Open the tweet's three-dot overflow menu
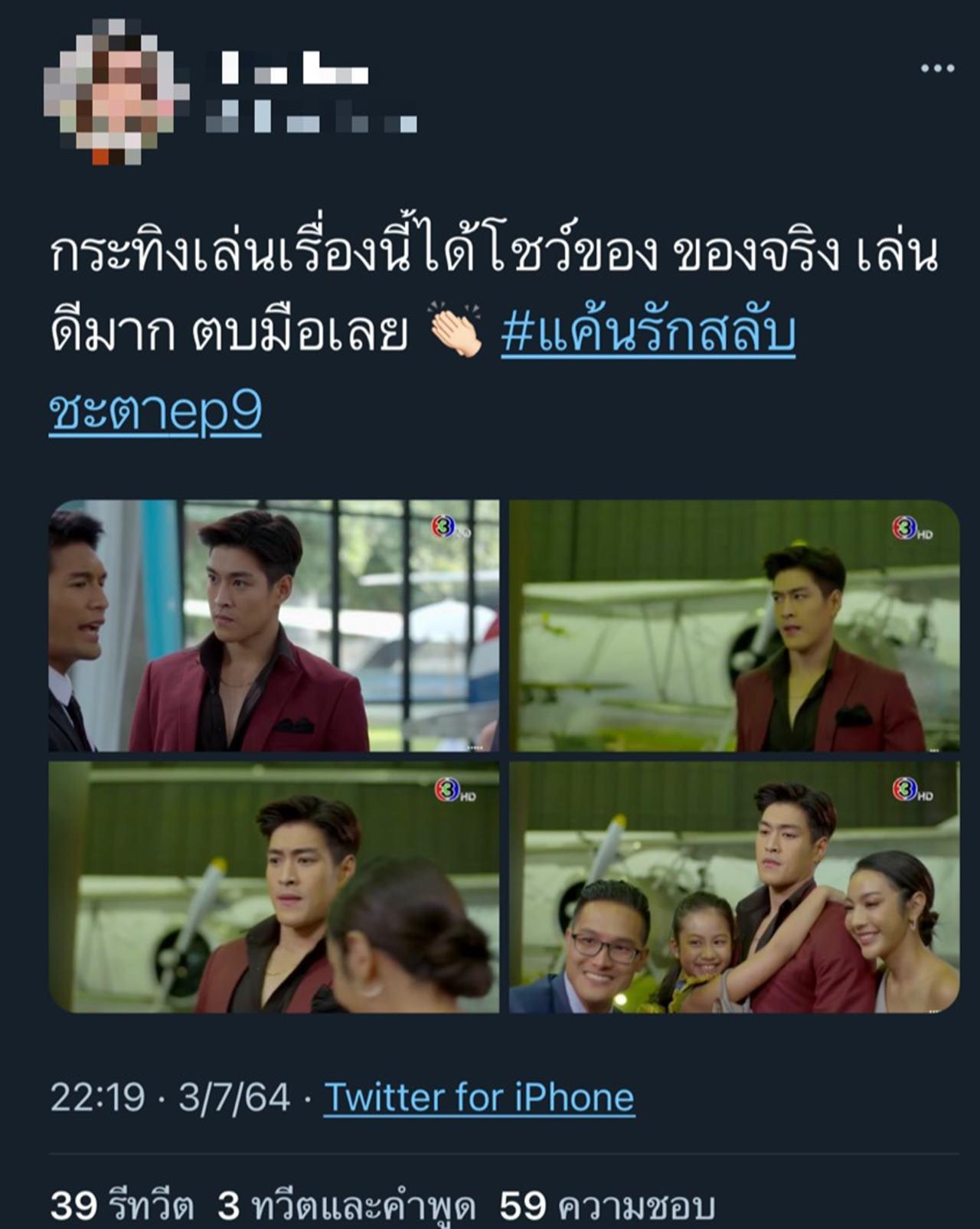This screenshot has width=980, height=1229. coord(936,68)
